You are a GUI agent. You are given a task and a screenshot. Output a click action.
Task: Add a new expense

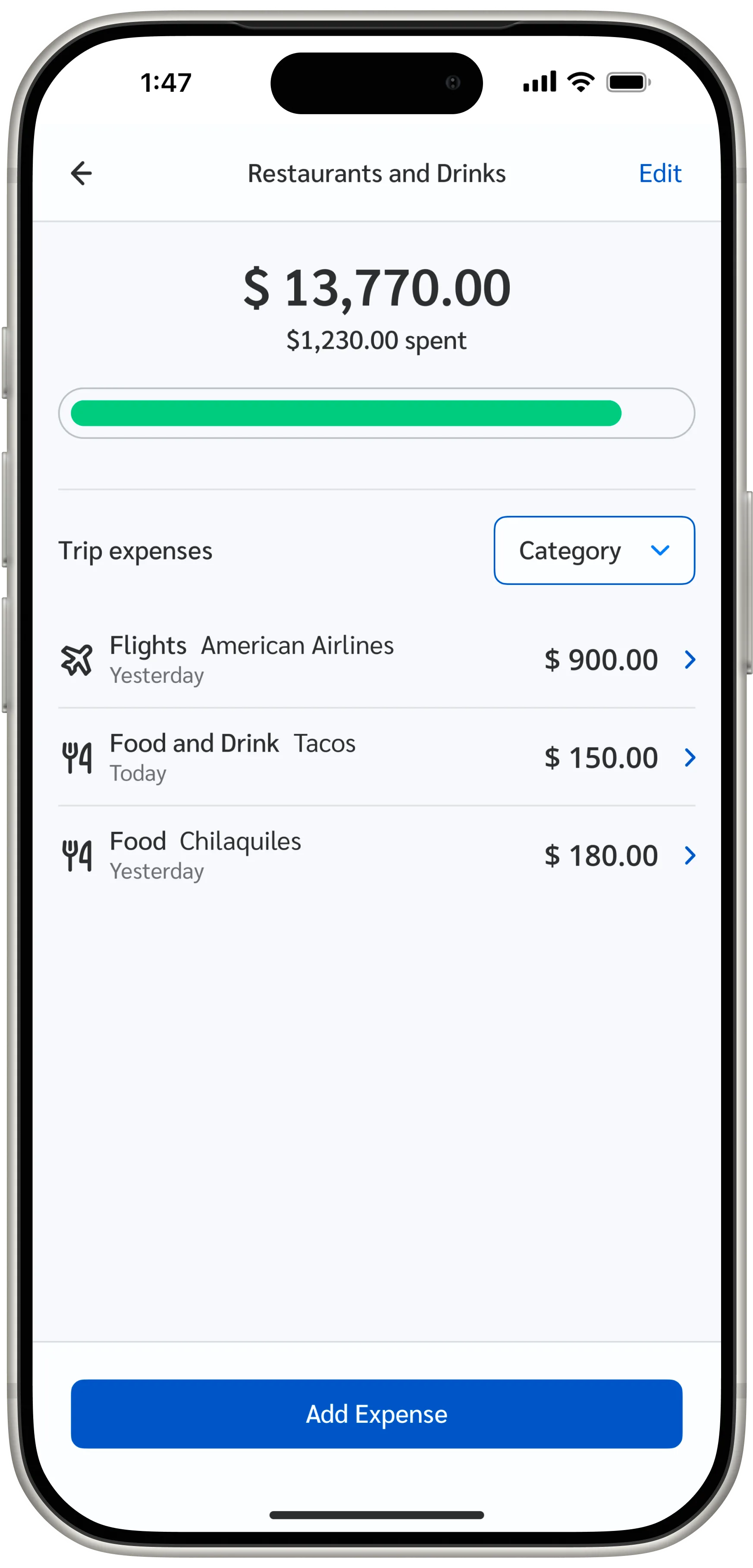(376, 1413)
